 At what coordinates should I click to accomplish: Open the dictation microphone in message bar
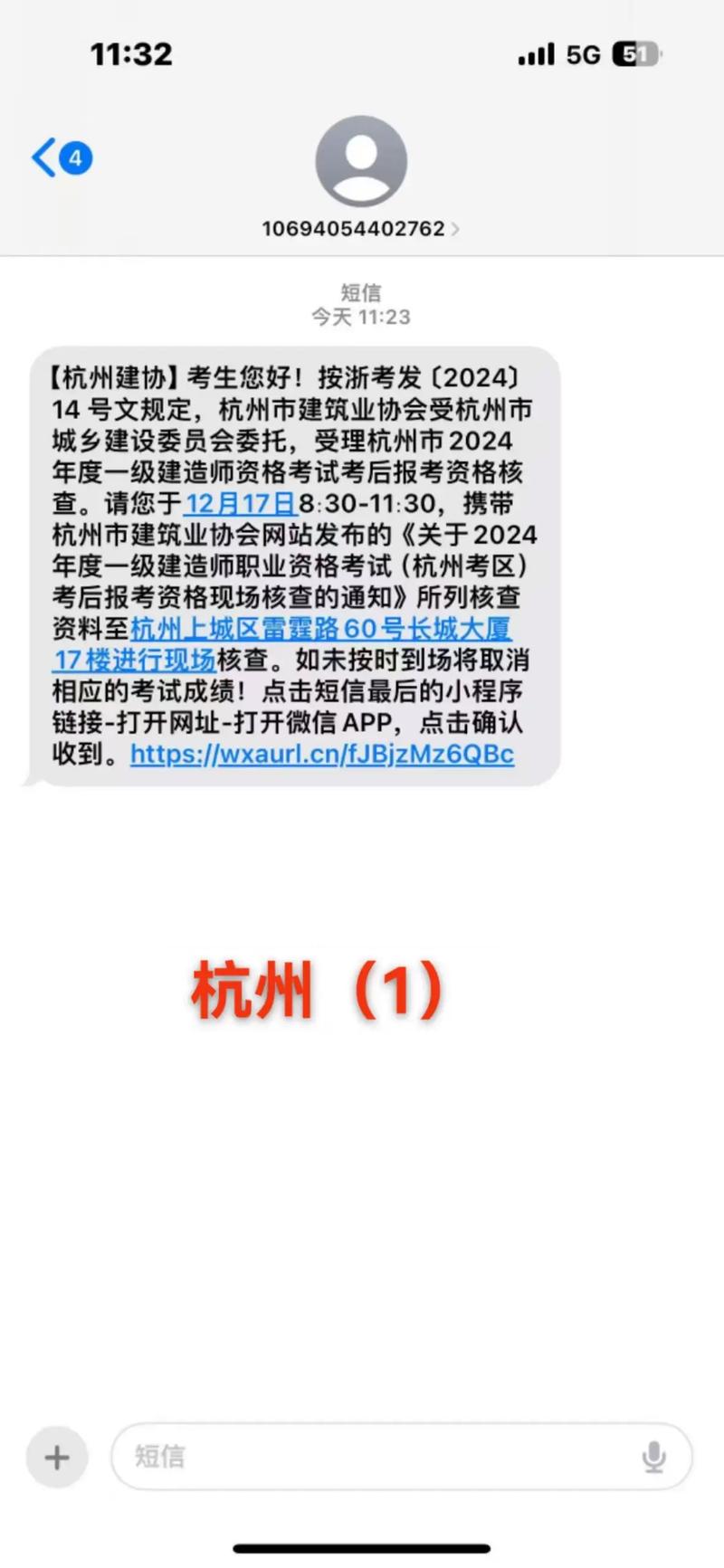pos(654,1457)
